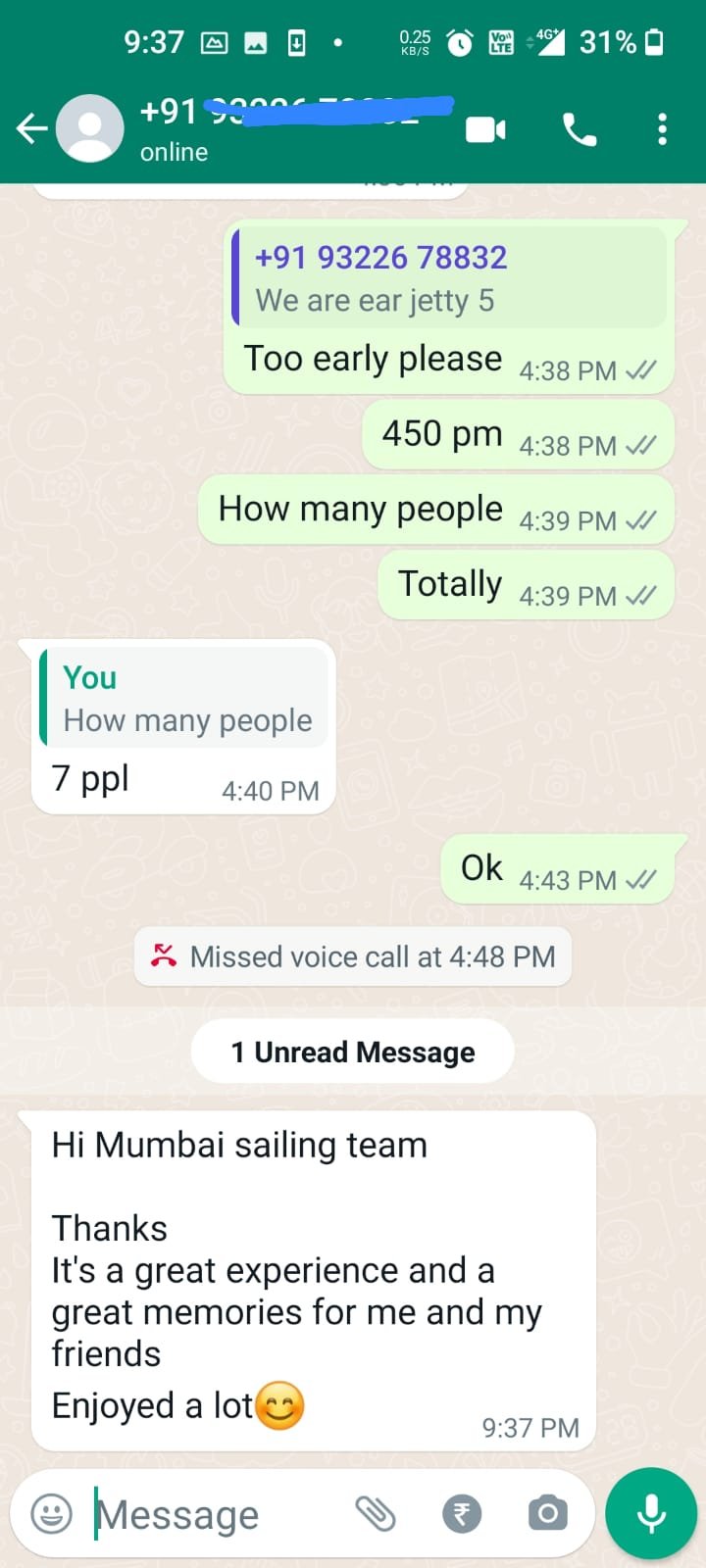Jump to quoted 'How many people' message
Viewport: 706px width, 1568px height.
[x=184, y=699]
